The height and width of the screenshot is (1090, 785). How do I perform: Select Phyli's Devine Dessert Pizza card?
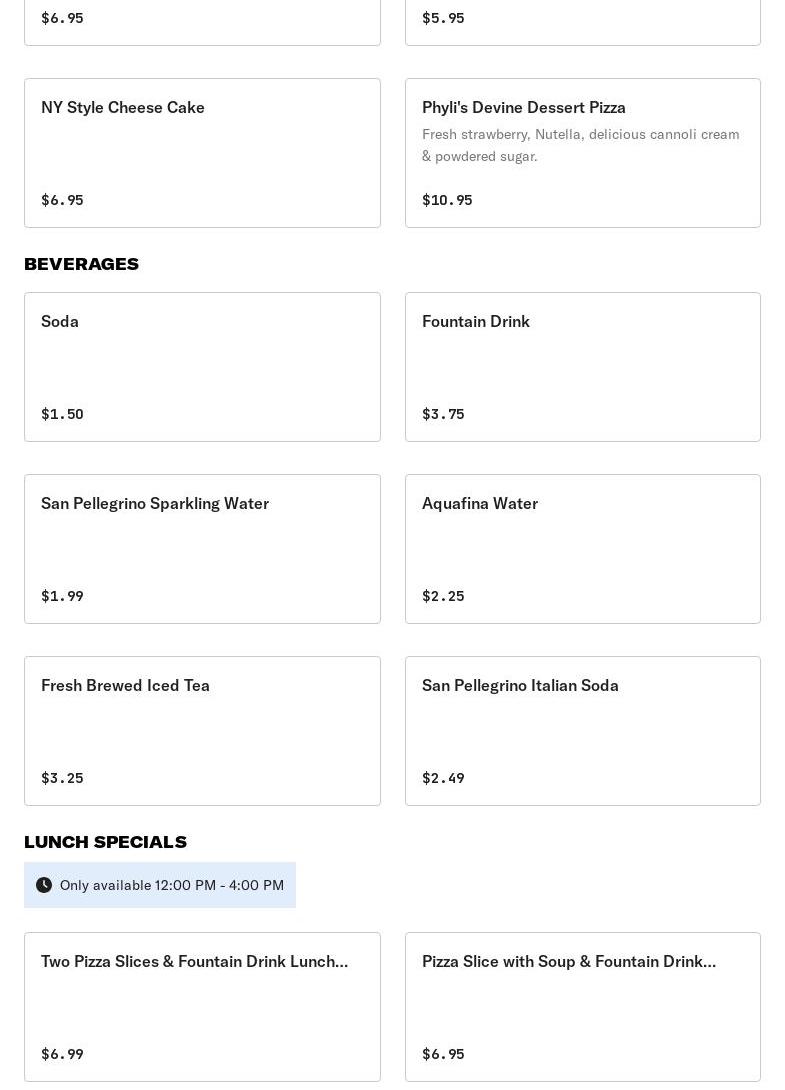coord(583,153)
